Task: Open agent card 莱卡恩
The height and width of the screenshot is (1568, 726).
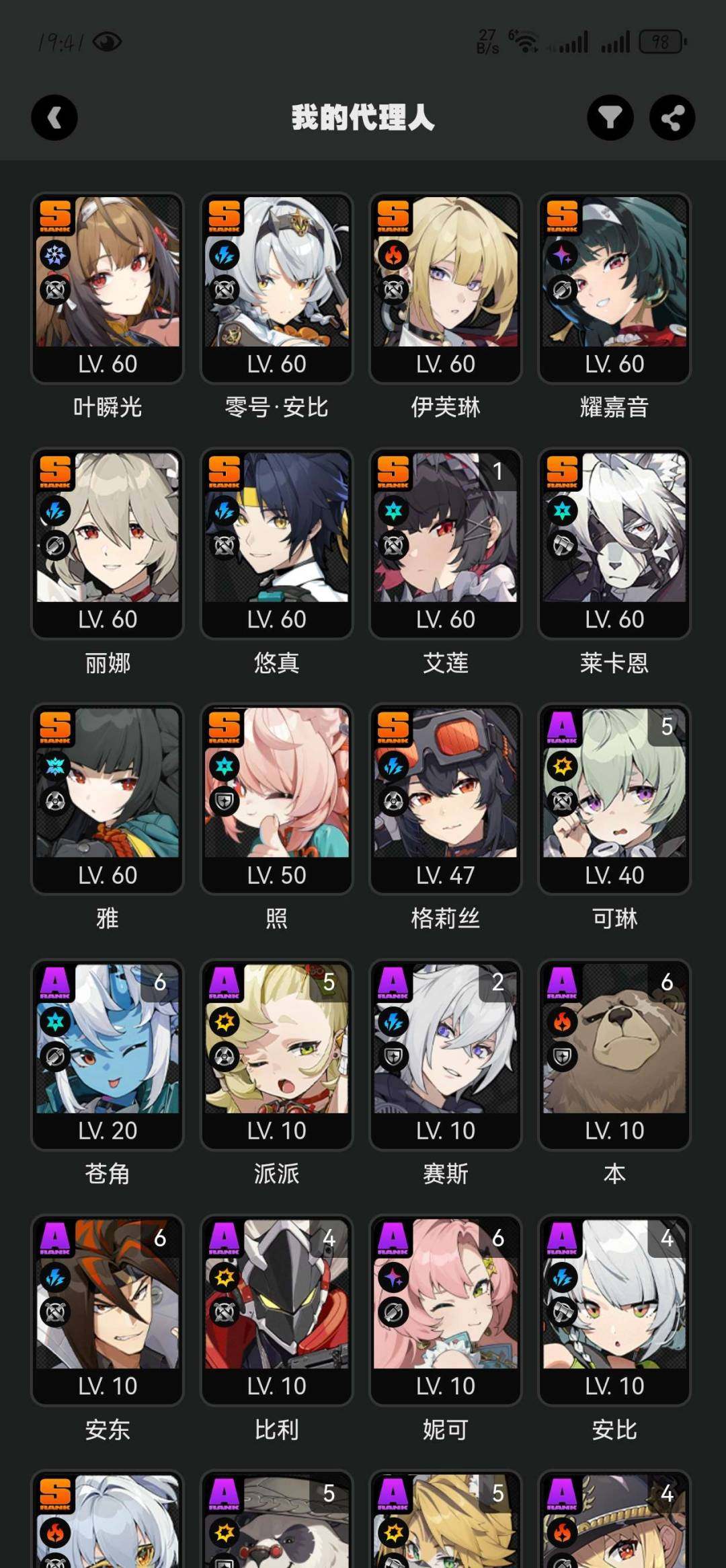Action: click(614, 544)
